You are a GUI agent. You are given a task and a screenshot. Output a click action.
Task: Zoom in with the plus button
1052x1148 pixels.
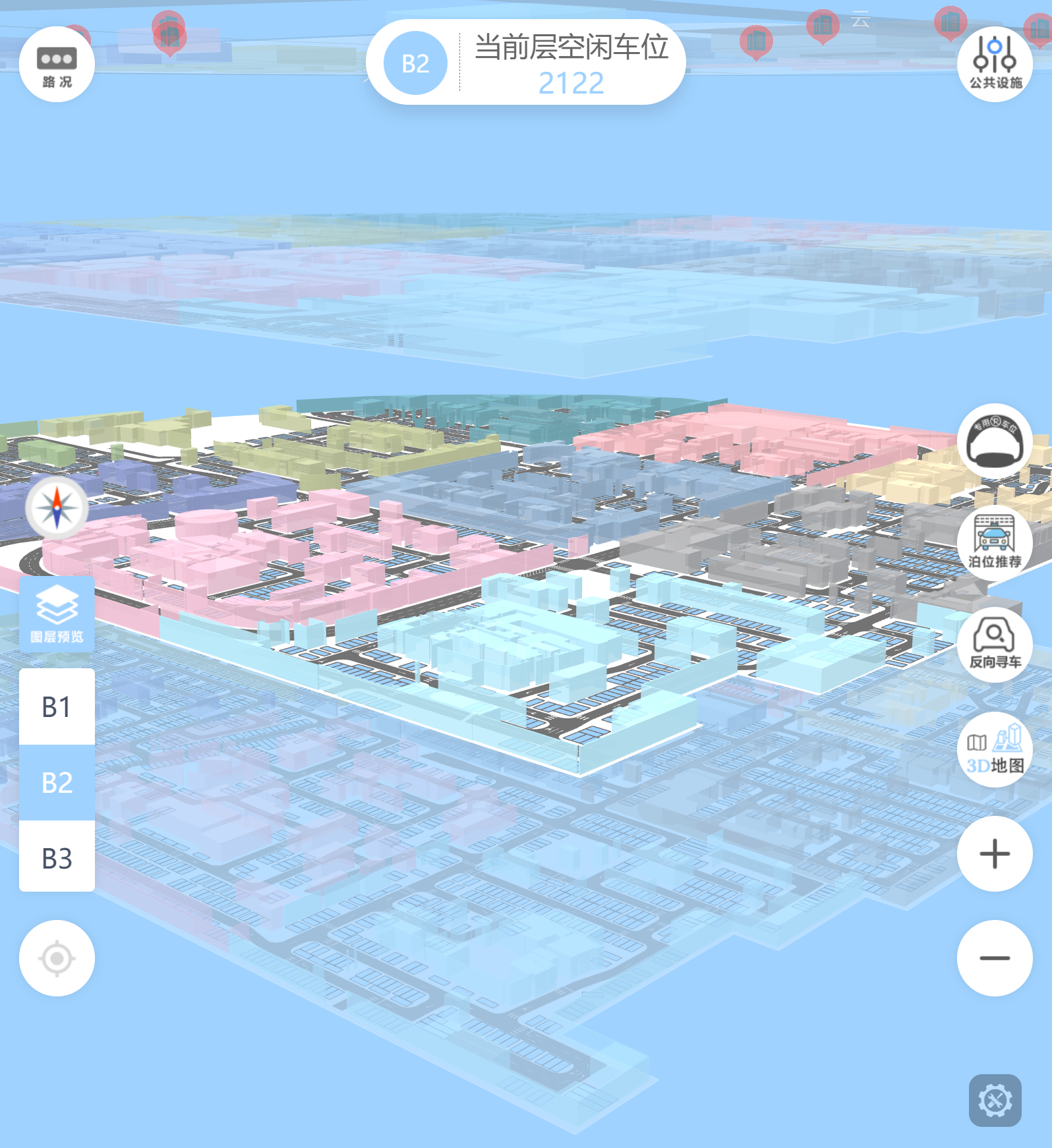pos(995,853)
